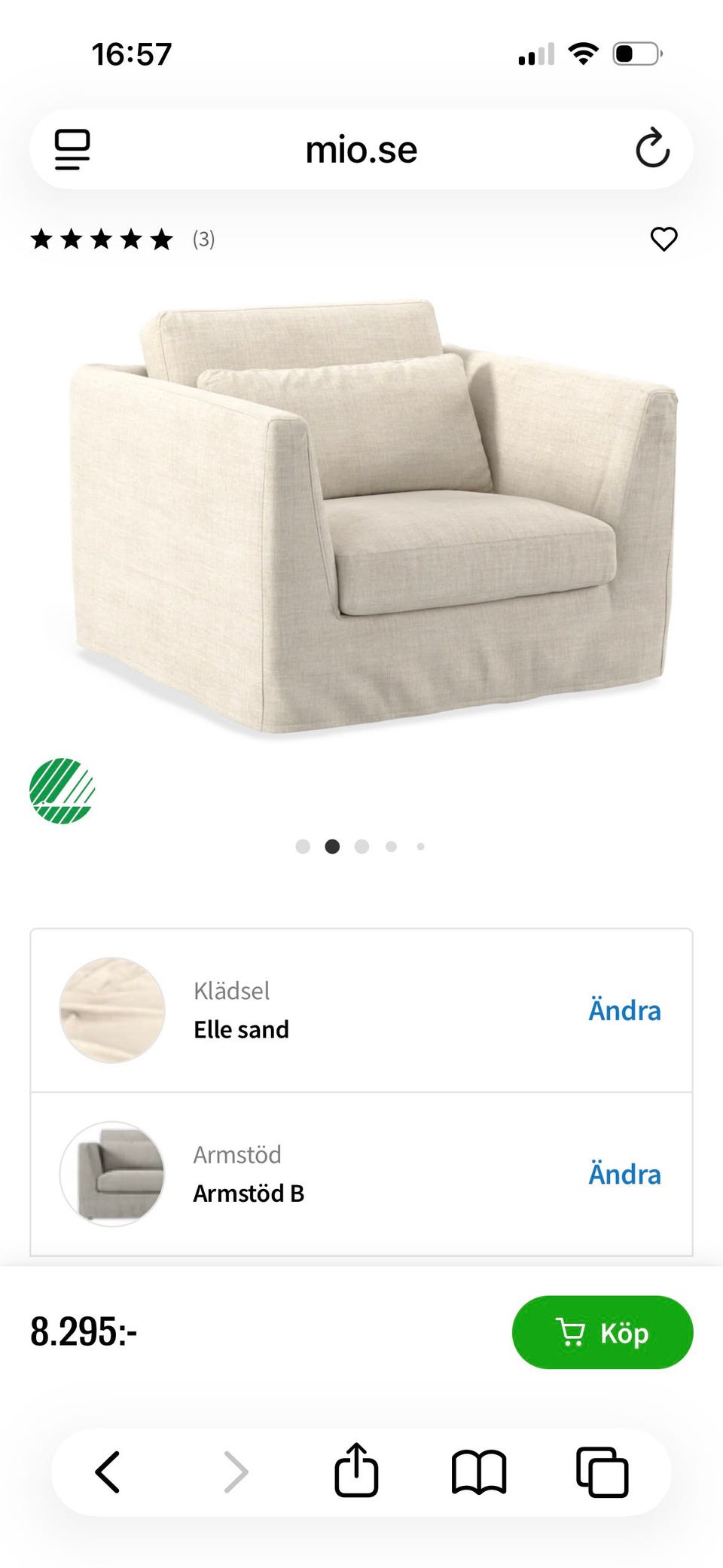Image resolution: width=723 pixels, height=1568 pixels.
Task: Add armchair to favorites with heart icon
Action: (664, 240)
